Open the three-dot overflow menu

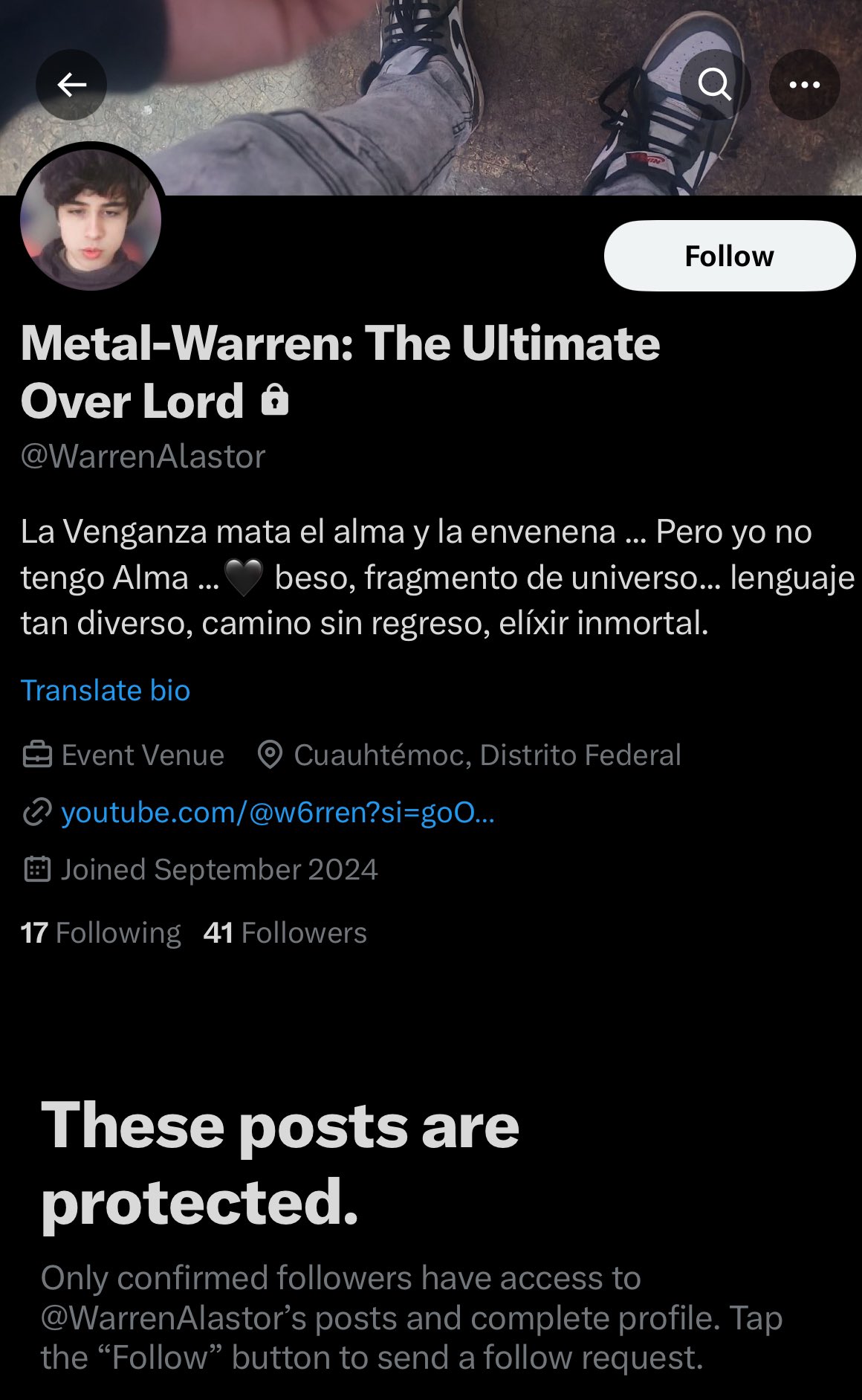click(804, 85)
